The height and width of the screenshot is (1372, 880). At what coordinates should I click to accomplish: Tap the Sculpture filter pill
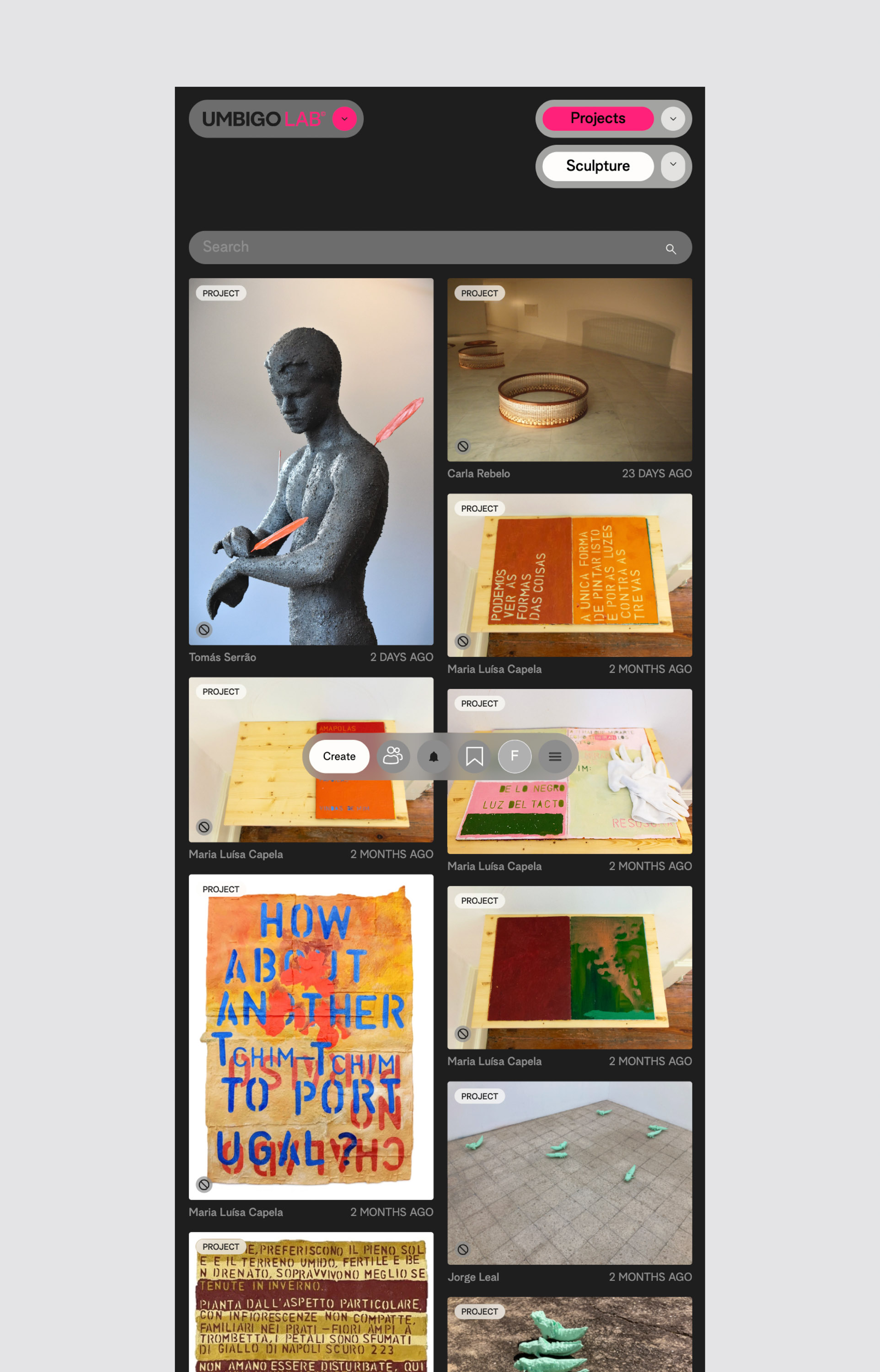point(597,166)
